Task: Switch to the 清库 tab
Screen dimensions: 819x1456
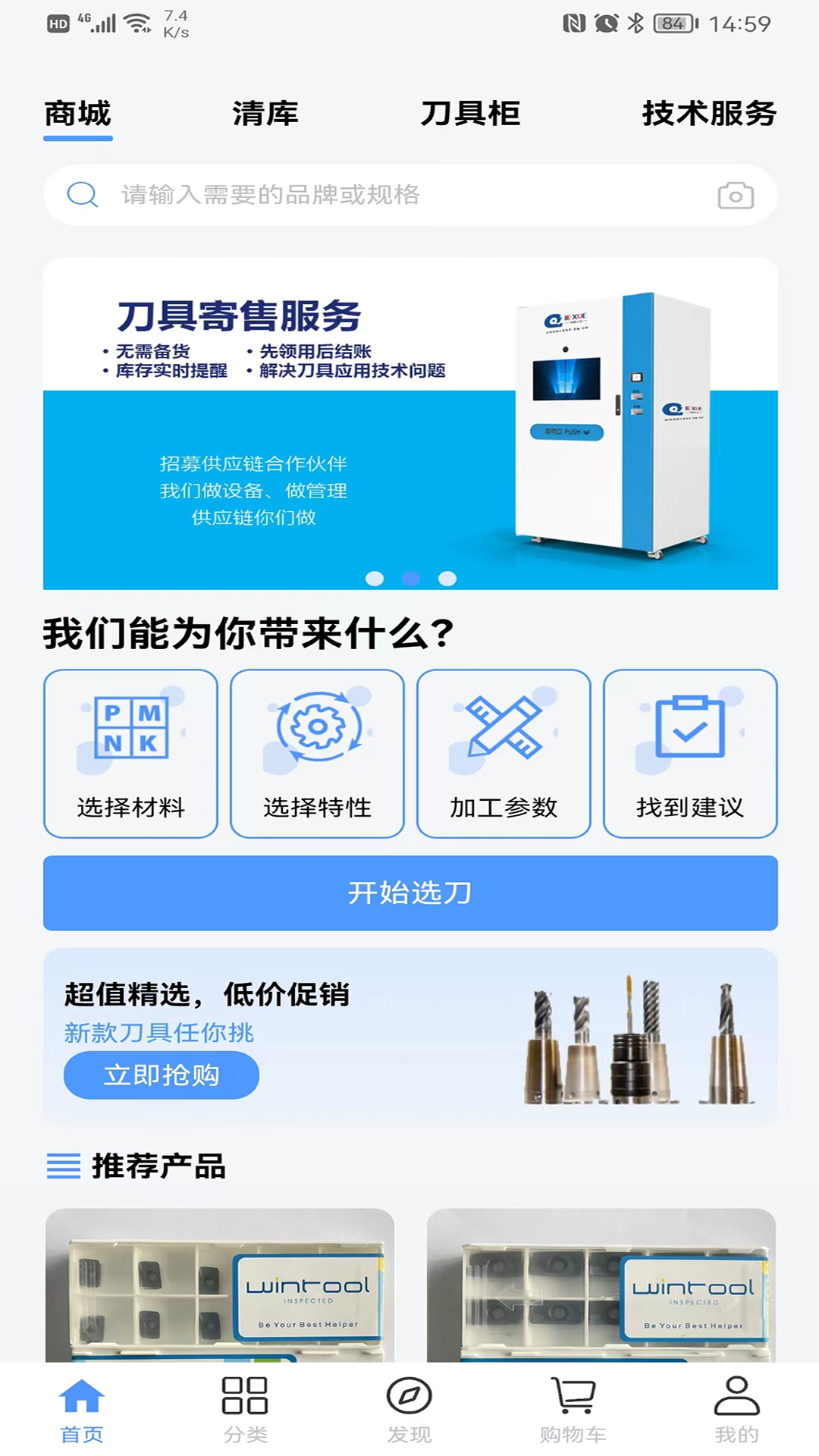Action: [265, 114]
